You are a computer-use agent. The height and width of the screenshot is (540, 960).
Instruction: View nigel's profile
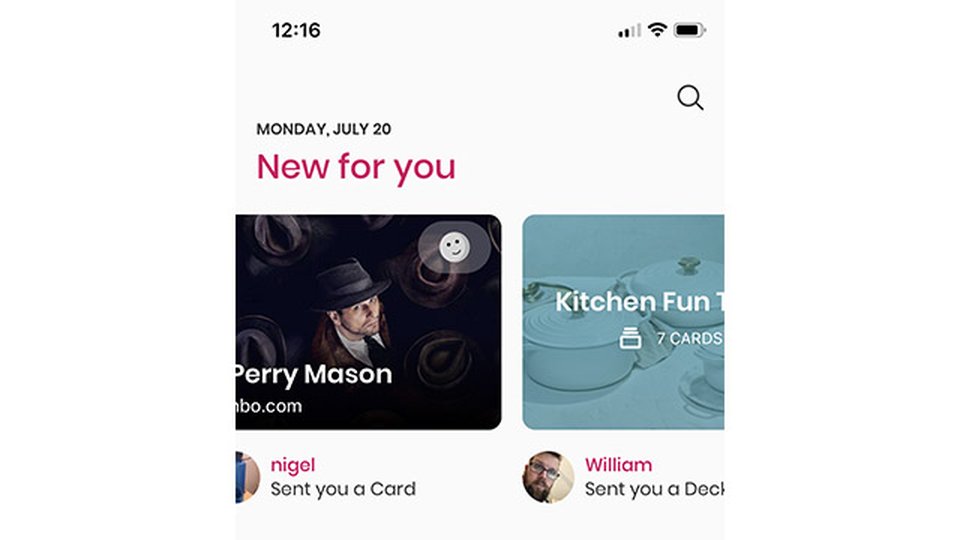pyautogui.click(x=247, y=477)
